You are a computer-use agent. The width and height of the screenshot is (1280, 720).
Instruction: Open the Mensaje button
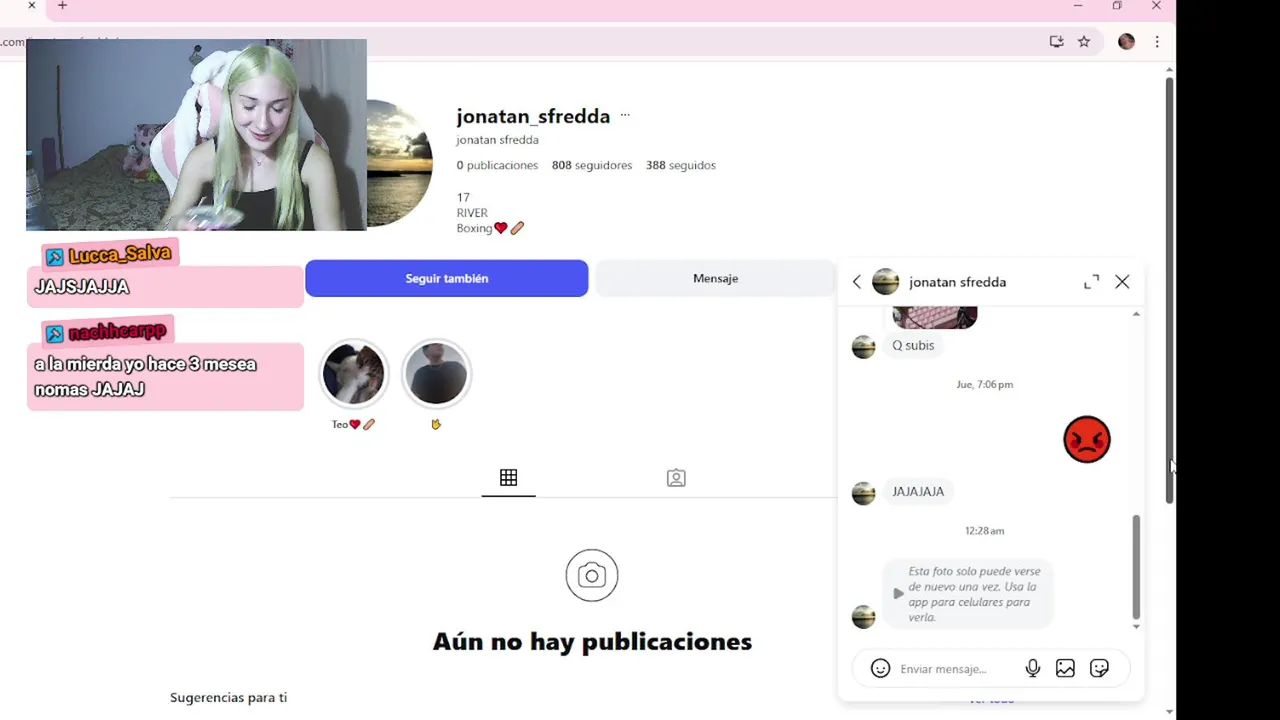715,278
